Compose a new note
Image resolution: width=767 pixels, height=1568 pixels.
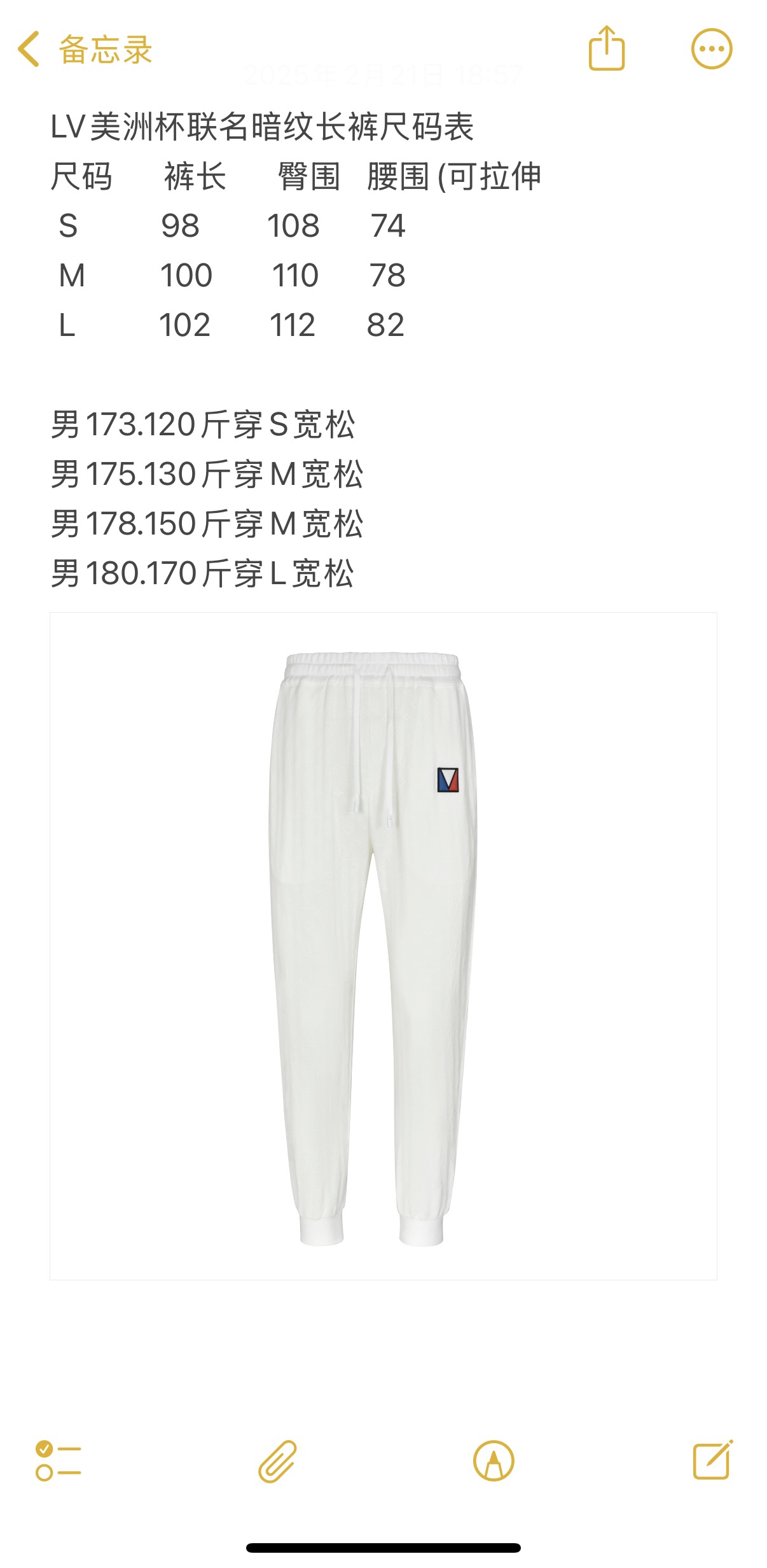click(712, 1460)
